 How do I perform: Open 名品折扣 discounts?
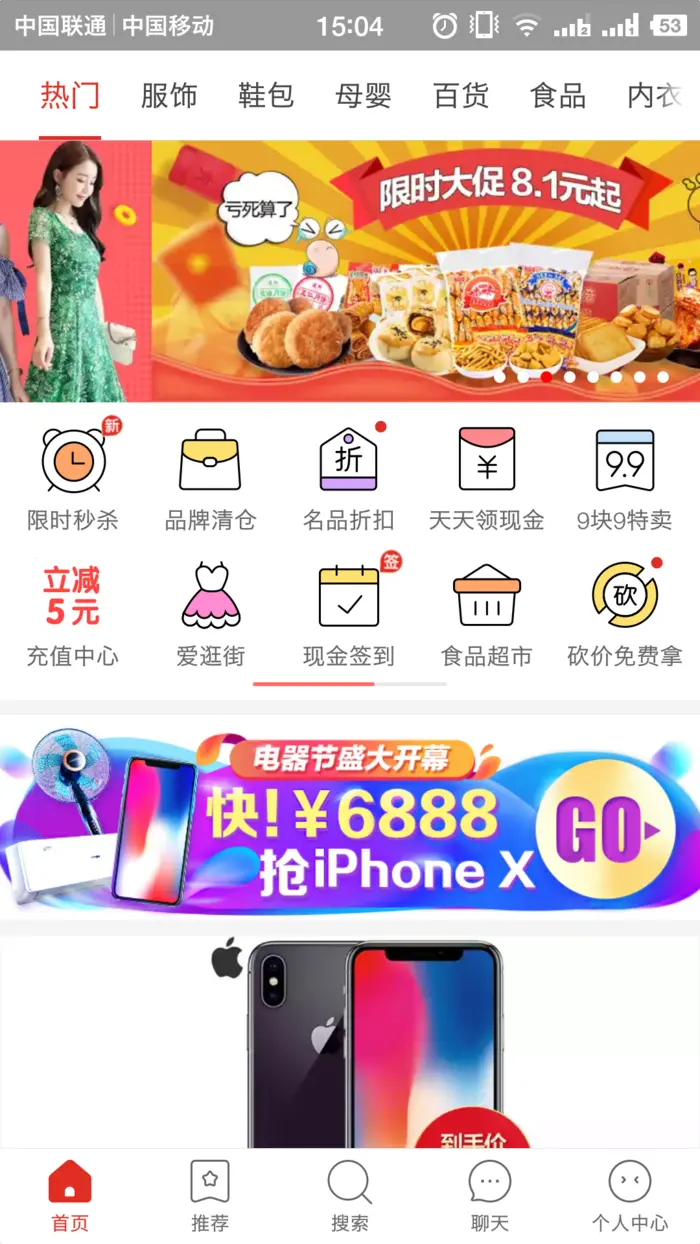pyautogui.click(x=349, y=478)
